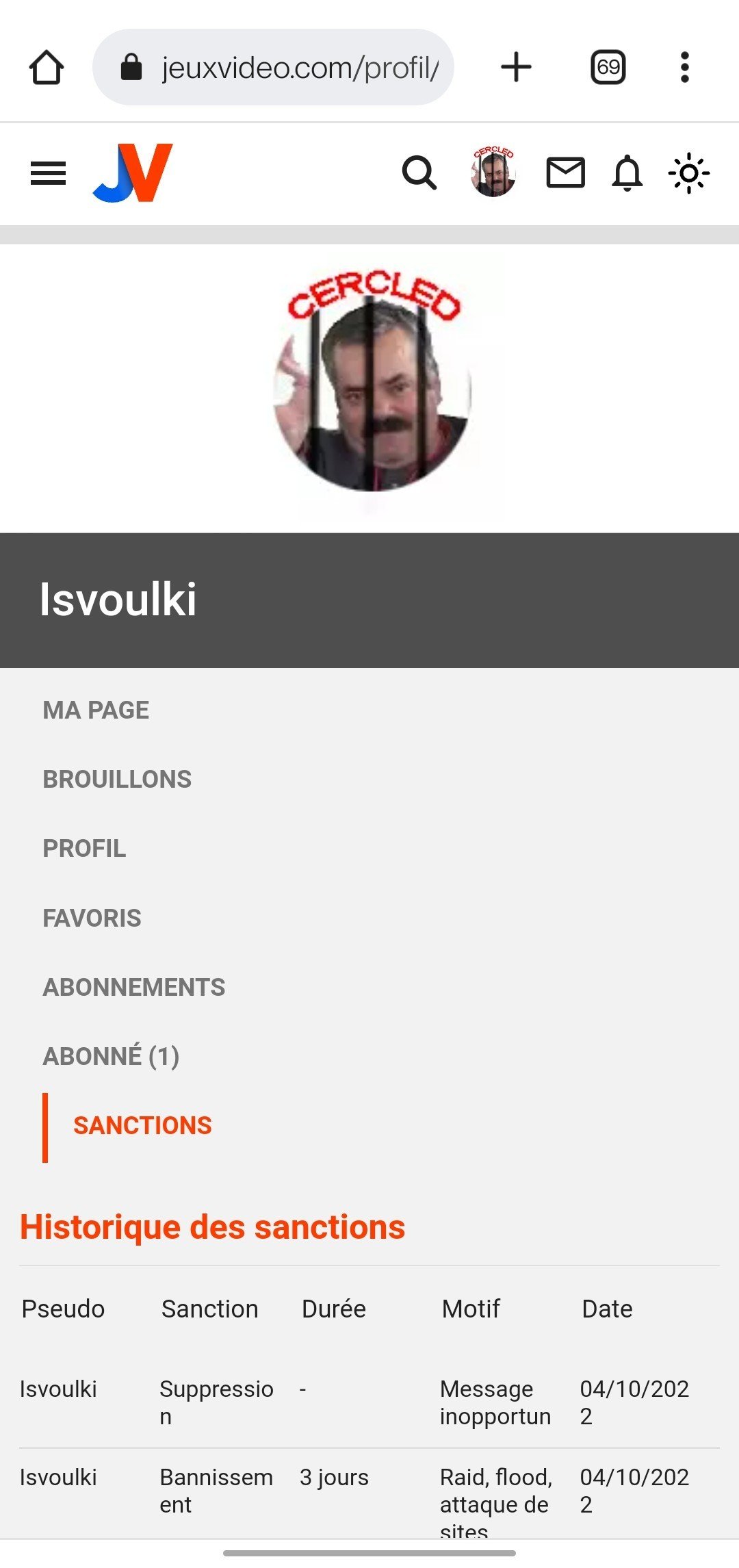Image resolution: width=739 pixels, height=1568 pixels.
Task: Show the Abonné (1) list
Action: (111, 1056)
